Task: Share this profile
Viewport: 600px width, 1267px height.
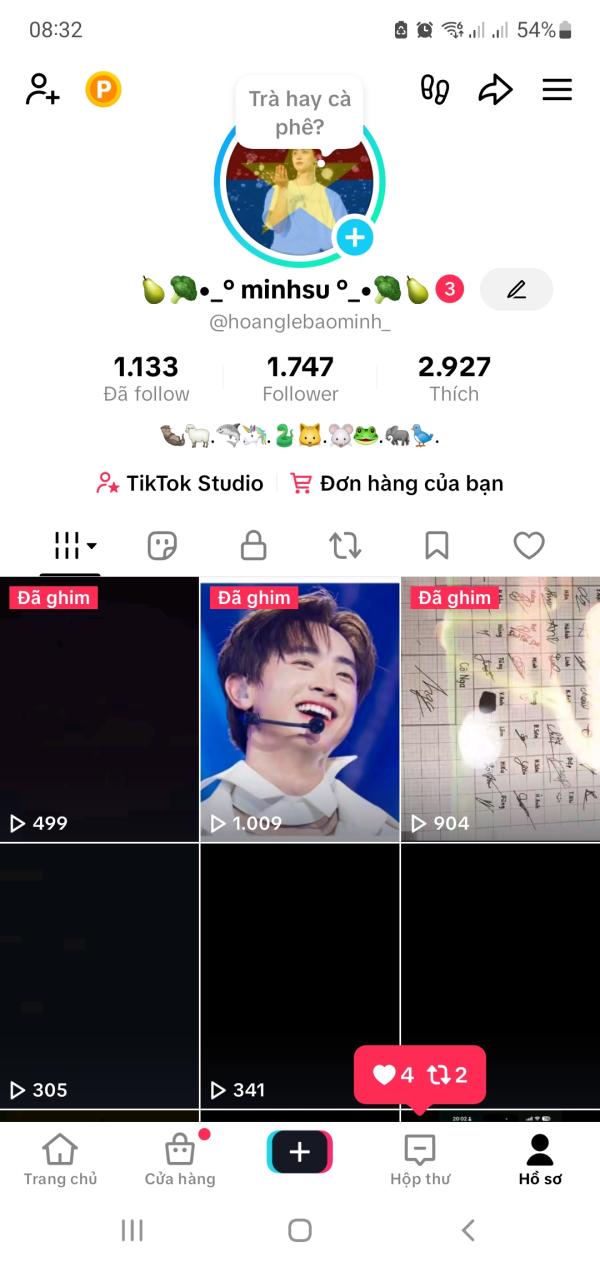Action: 495,90
